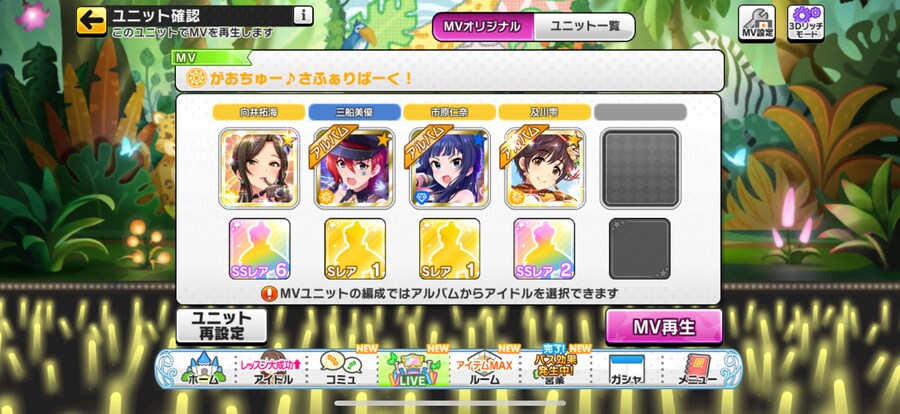Open the アイドル tab
The width and height of the screenshot is (900, 414).
(267, 369)
